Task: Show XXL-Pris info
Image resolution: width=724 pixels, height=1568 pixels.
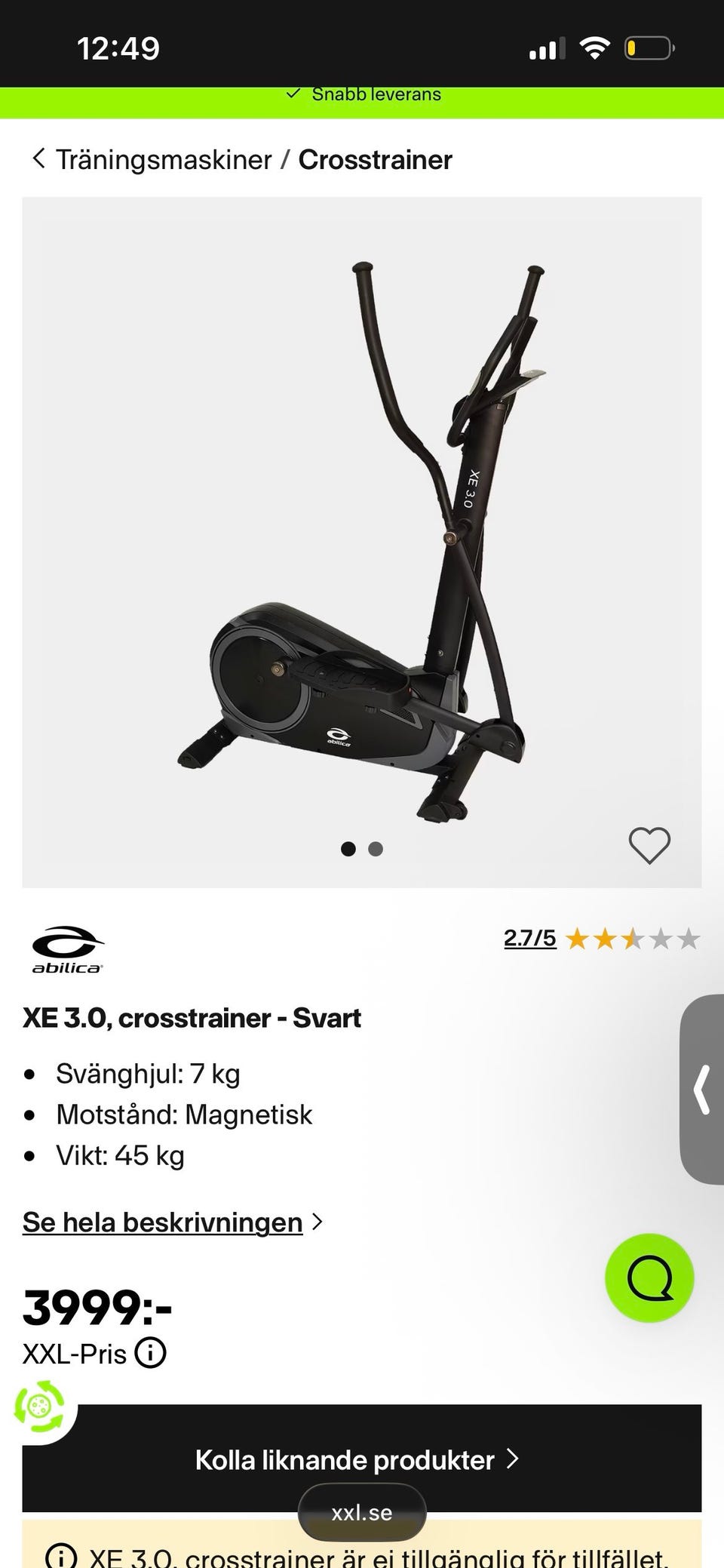Action: (150, 1353)
